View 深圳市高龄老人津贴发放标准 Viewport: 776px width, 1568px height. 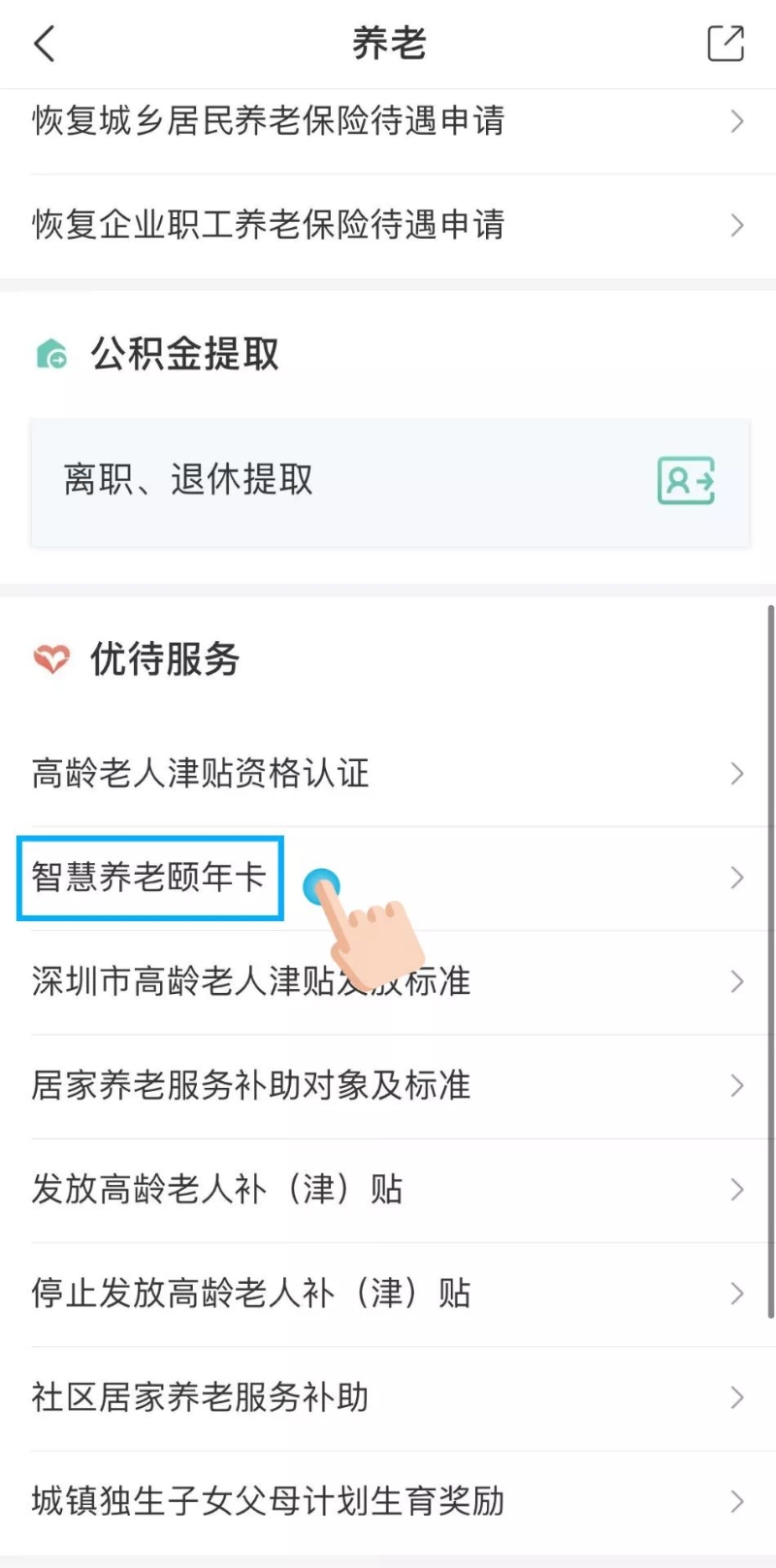[388, 981]
